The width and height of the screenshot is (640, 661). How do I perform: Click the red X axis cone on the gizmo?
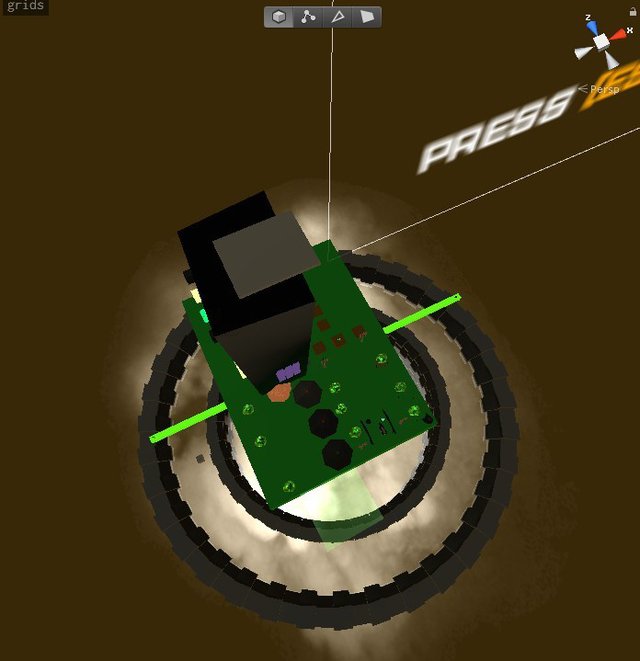[620, 35]
